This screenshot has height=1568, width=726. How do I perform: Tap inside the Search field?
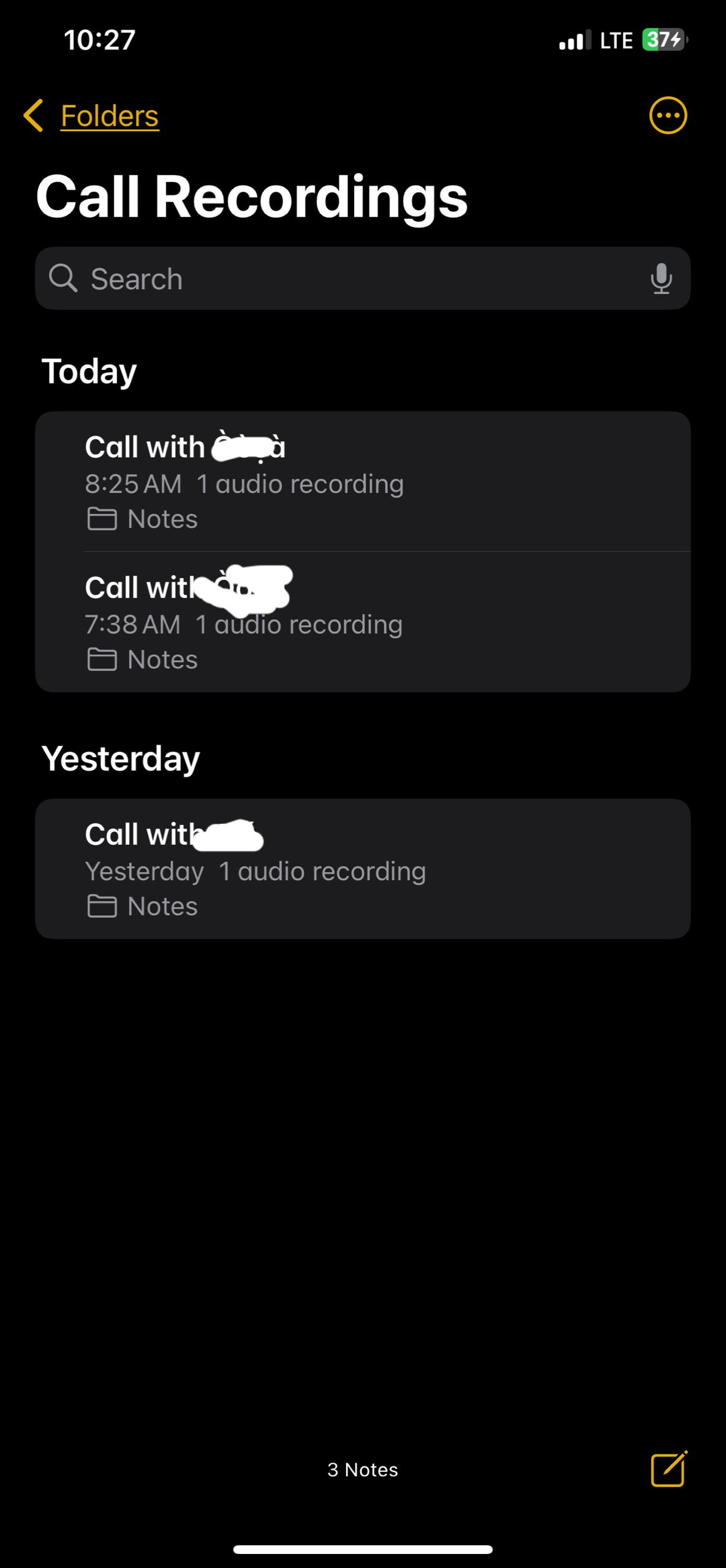point(306,278)
